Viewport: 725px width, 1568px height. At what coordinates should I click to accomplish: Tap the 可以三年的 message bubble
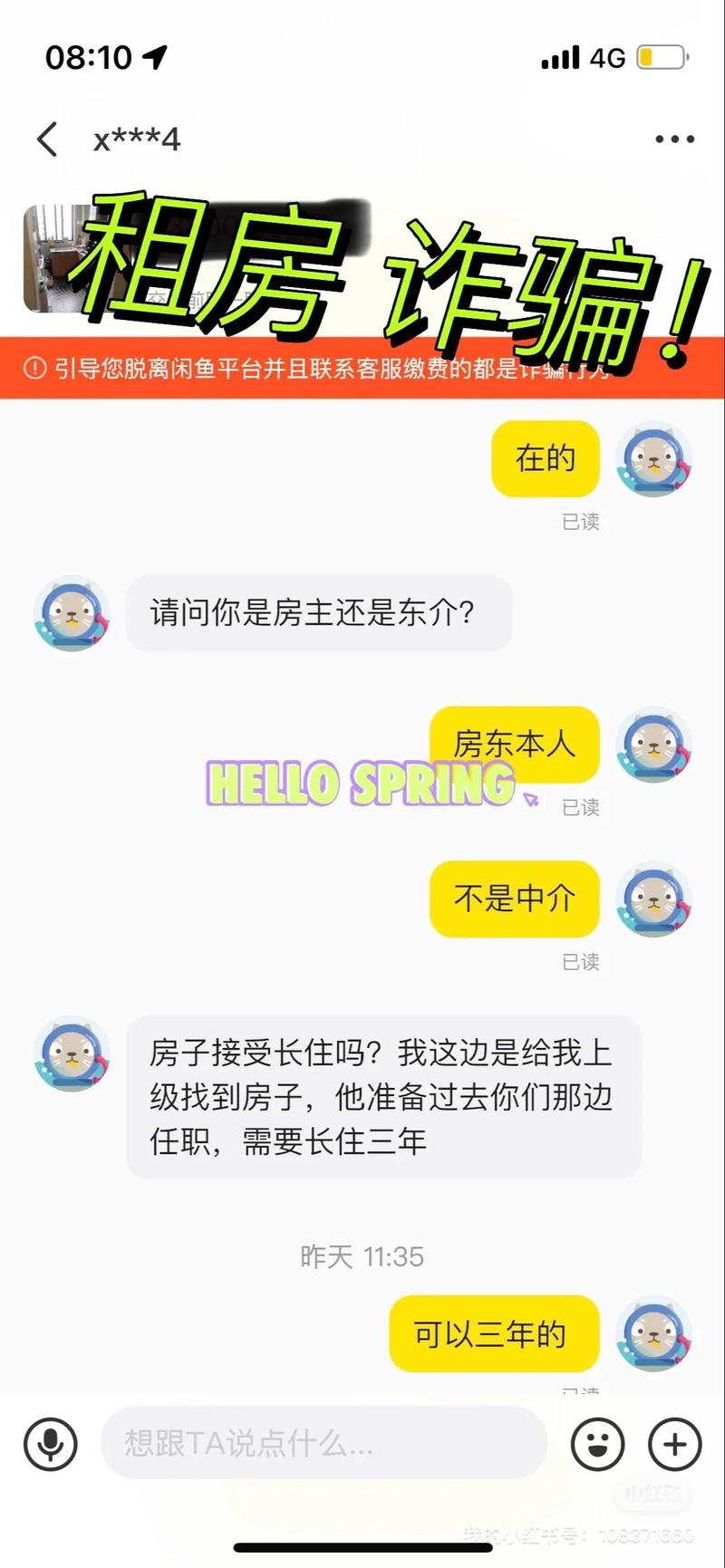point(492,1333)
